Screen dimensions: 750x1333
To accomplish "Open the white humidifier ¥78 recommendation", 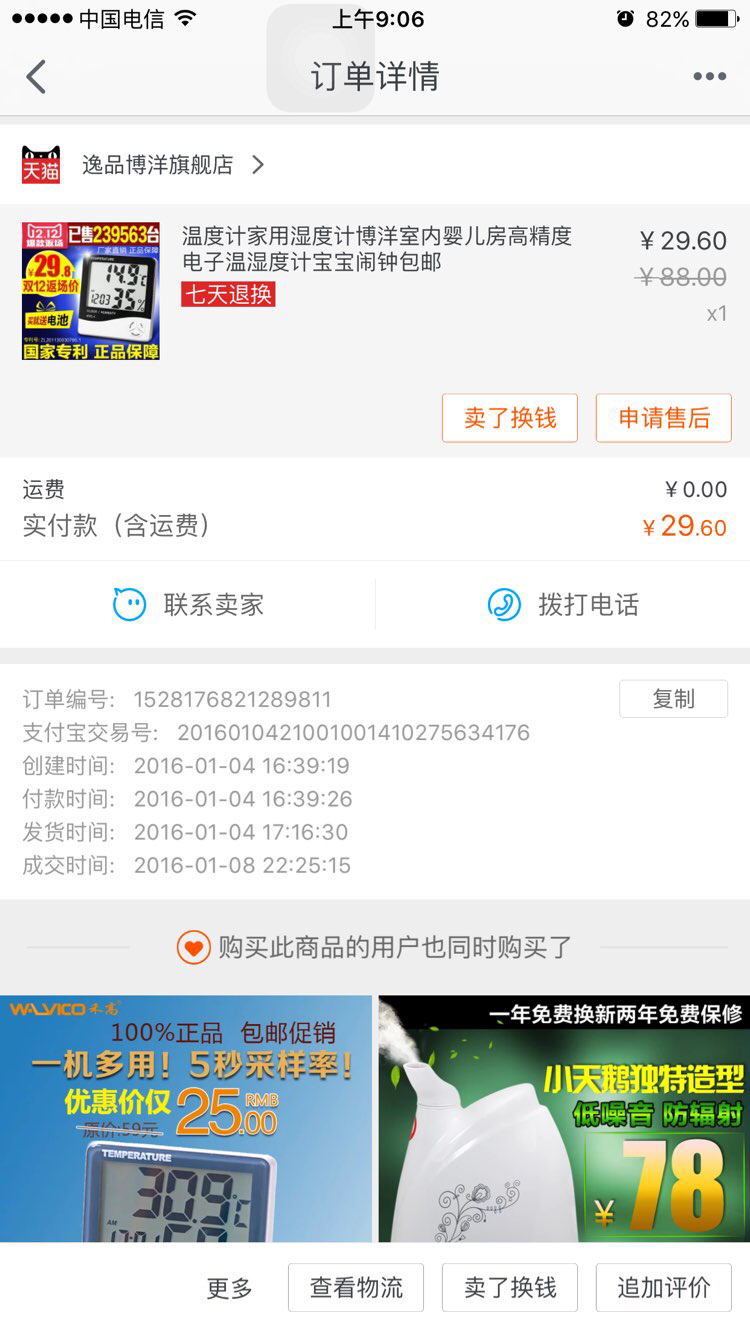I will point(564,1118).
